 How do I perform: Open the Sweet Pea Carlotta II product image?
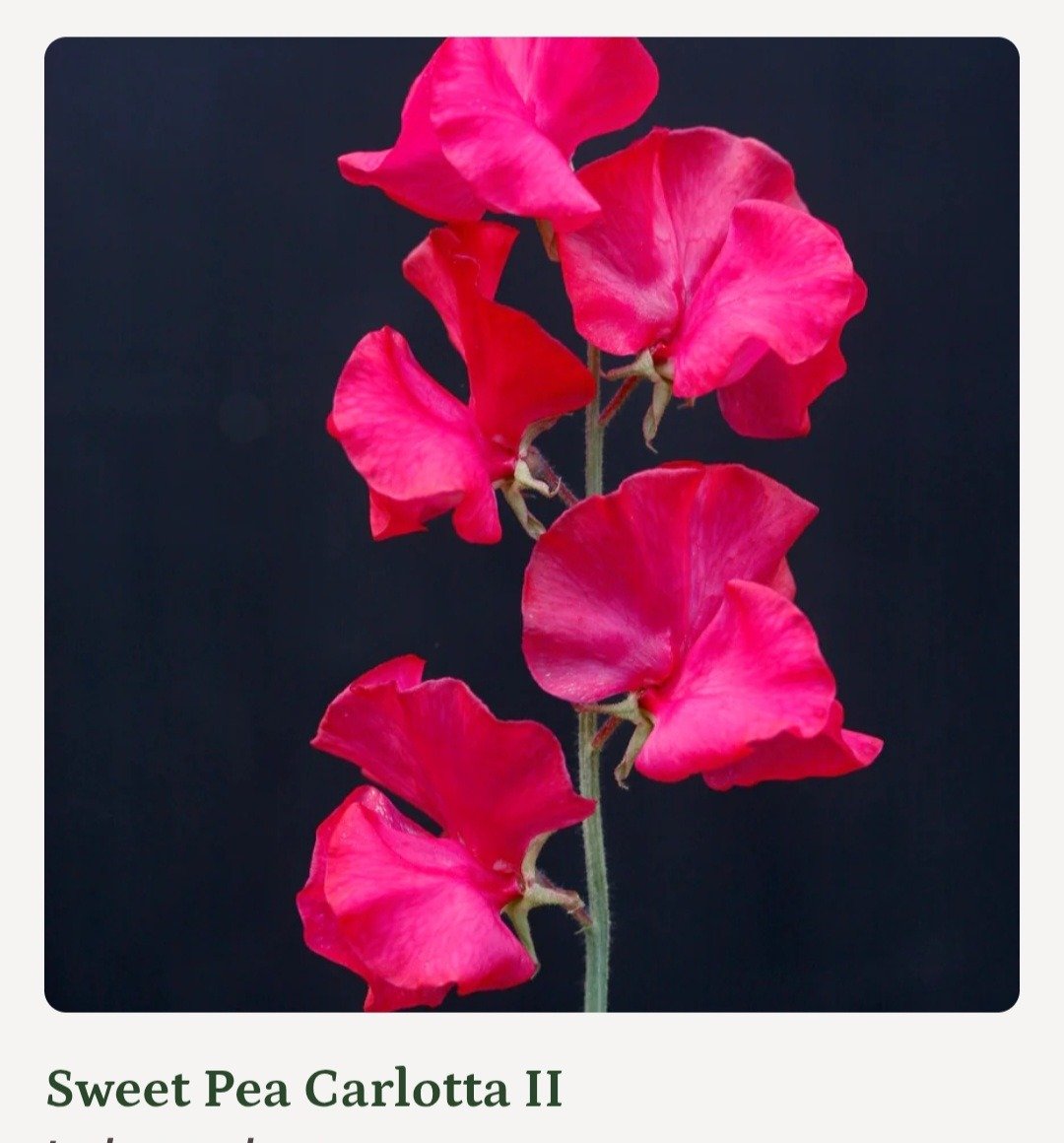pyautogui.click(x=532, y=524)
